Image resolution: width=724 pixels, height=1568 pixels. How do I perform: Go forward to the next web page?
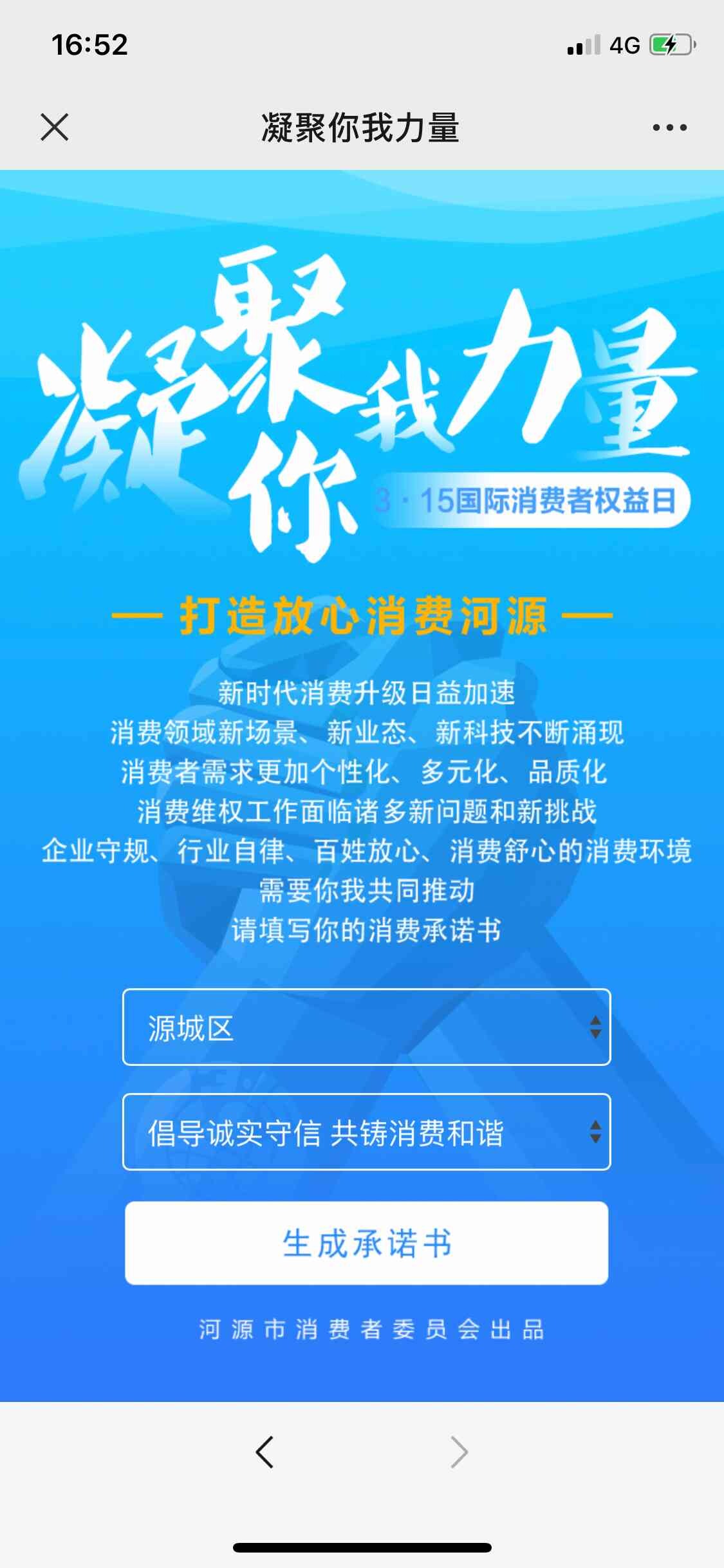pos(459,1452)
